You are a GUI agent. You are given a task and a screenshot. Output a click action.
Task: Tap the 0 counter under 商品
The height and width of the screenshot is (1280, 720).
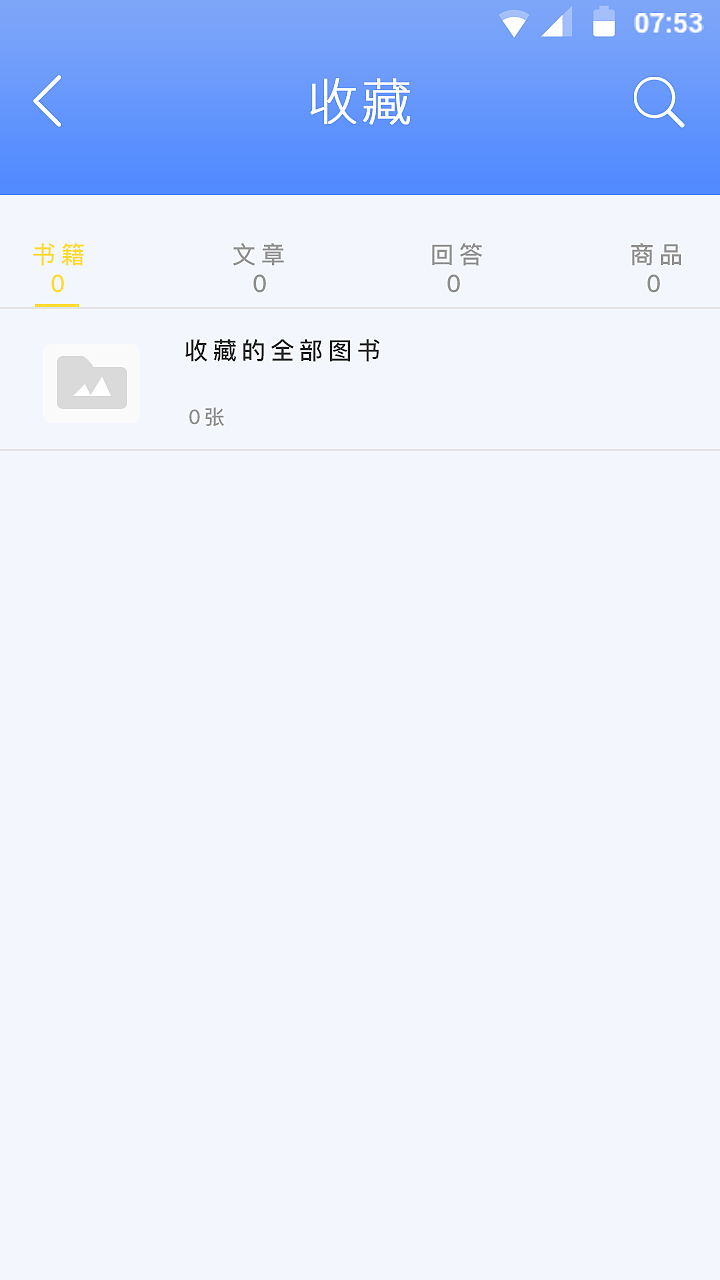click(x=654, y=285)
